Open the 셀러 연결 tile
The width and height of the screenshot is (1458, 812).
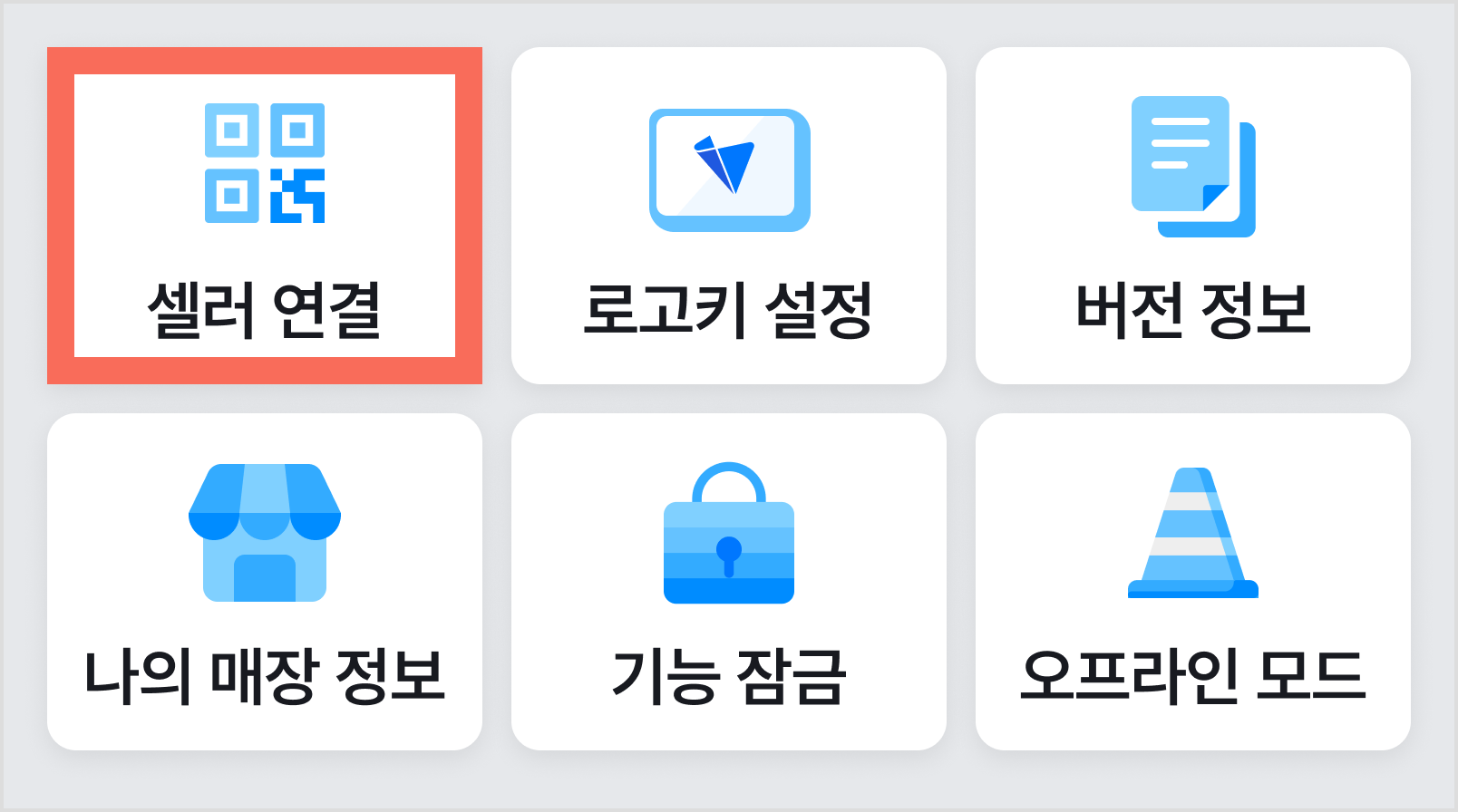264,216
